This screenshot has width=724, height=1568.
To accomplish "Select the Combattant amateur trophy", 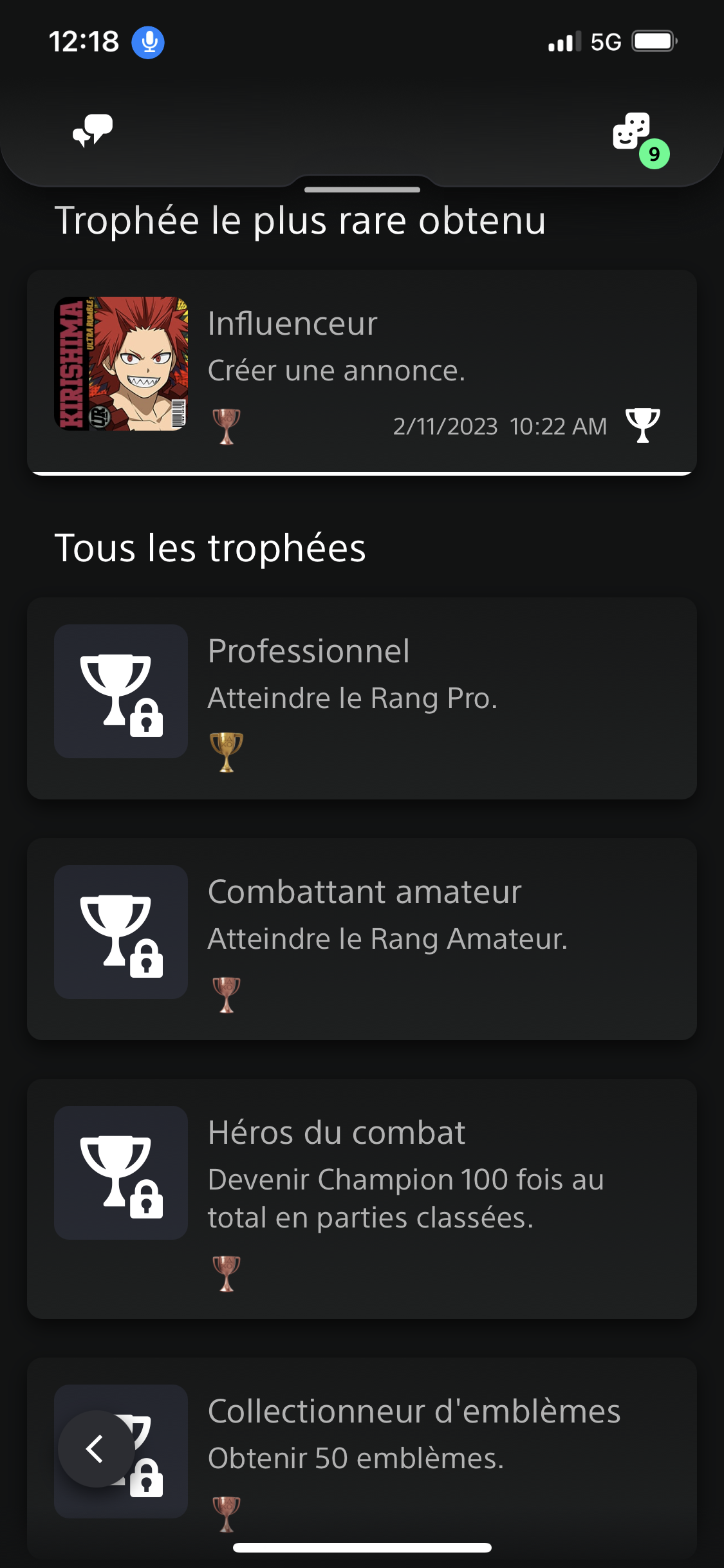I will point(362,938).
